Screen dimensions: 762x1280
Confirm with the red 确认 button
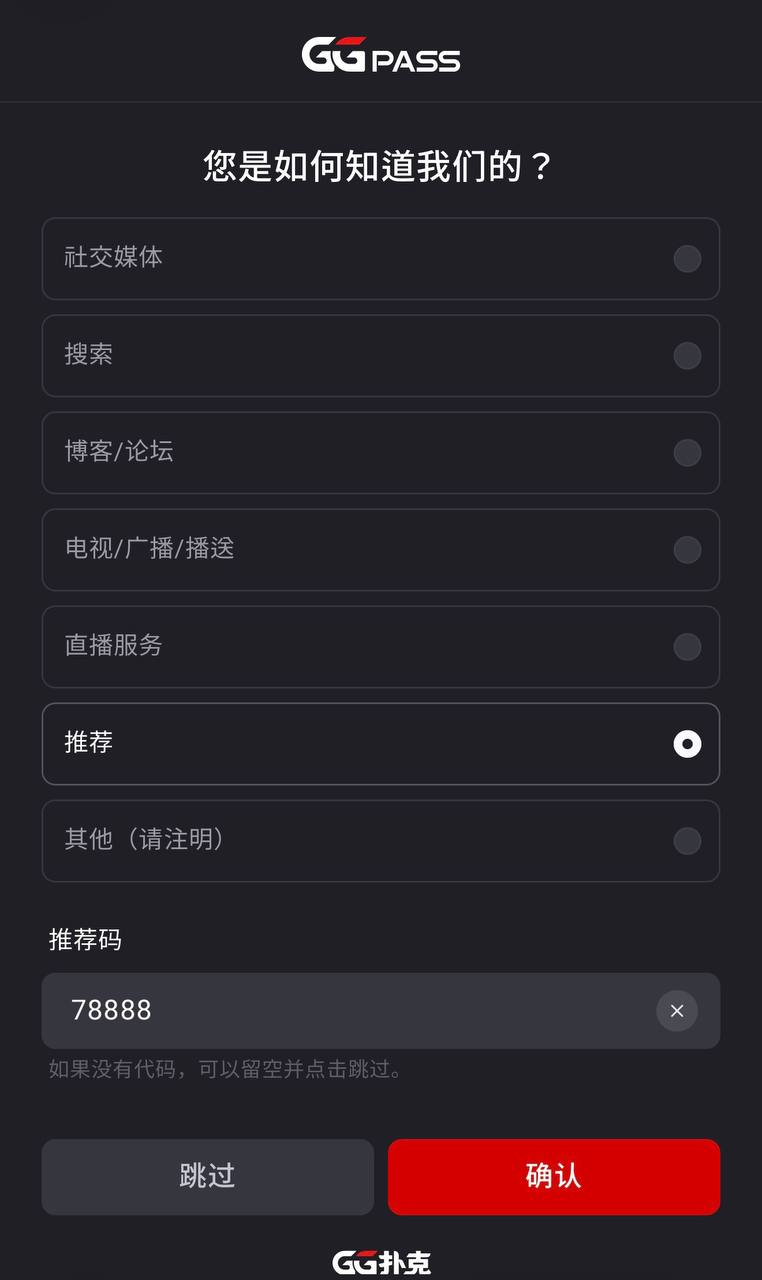[x=553, y=1176]
